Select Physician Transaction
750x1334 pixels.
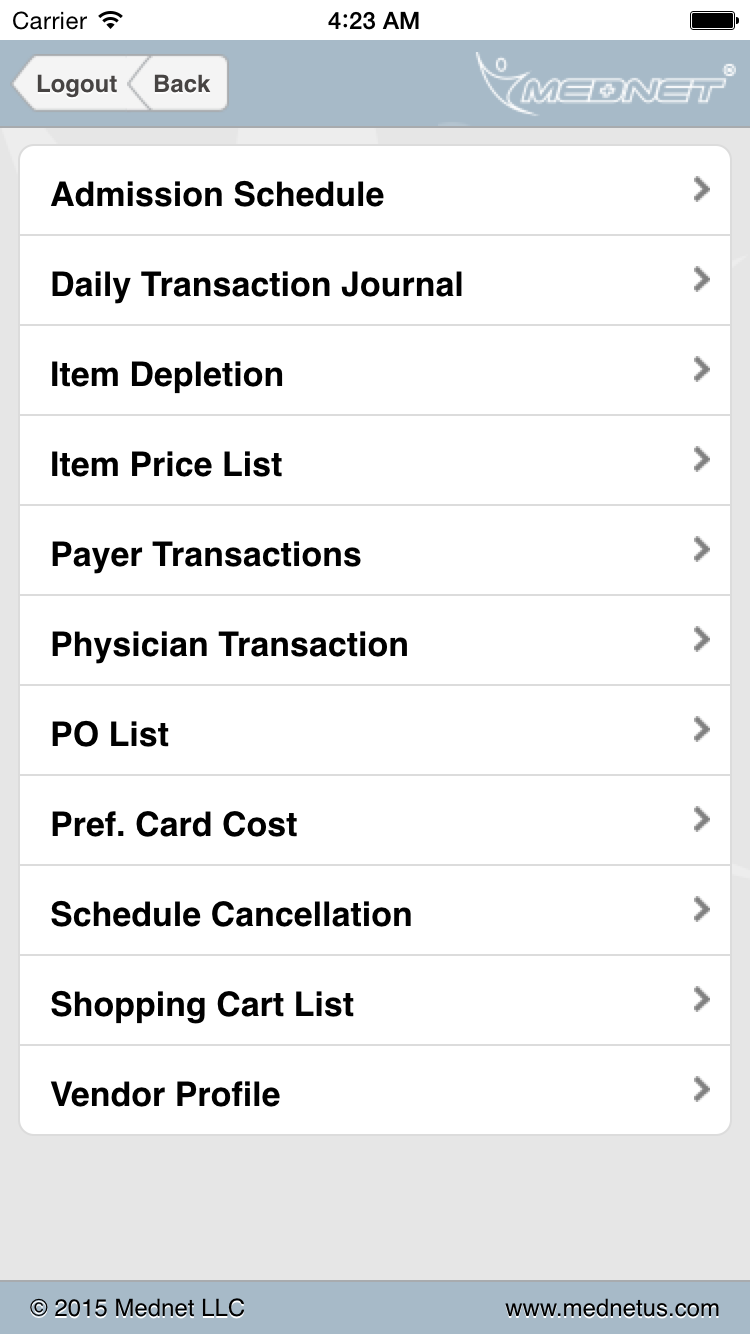click(375, 641)
